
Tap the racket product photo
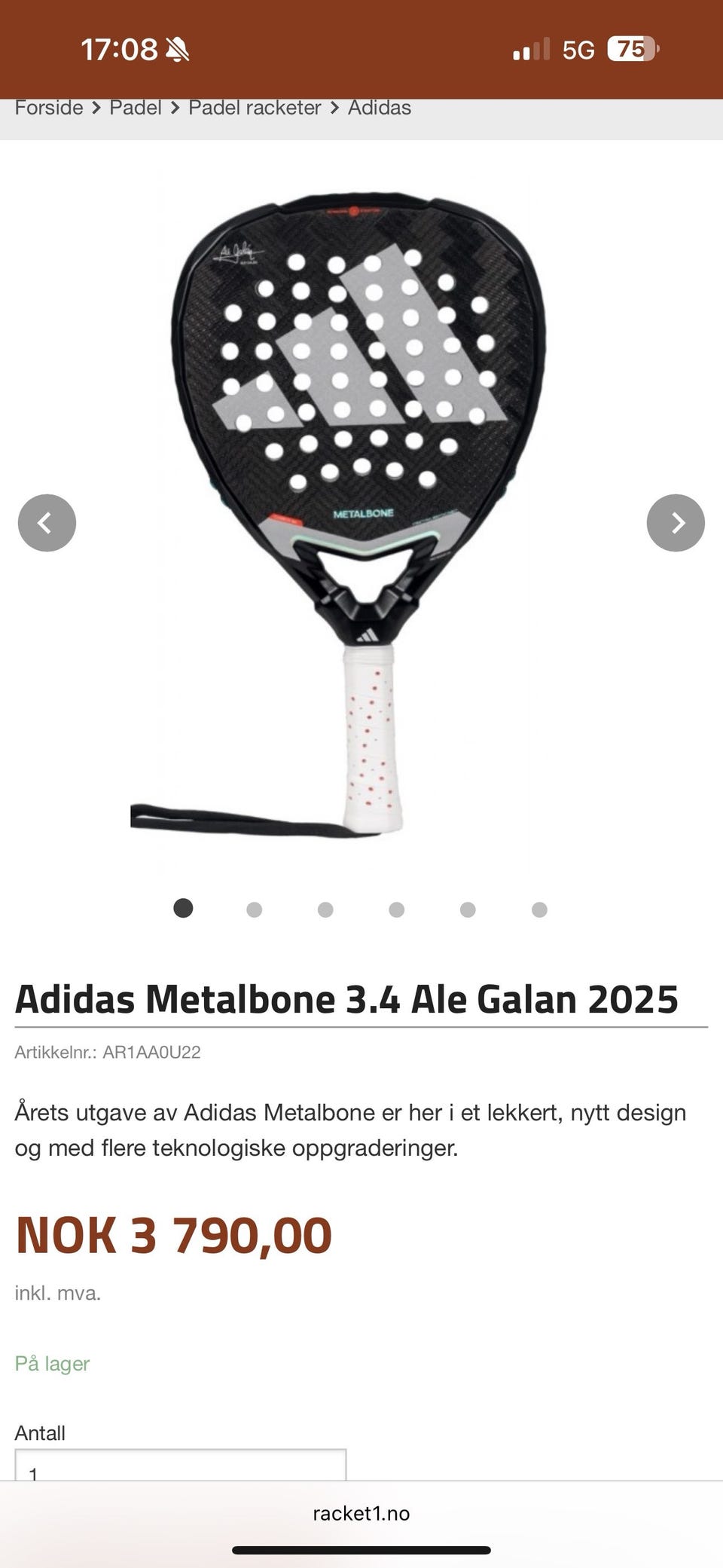(x=361, y=452)
